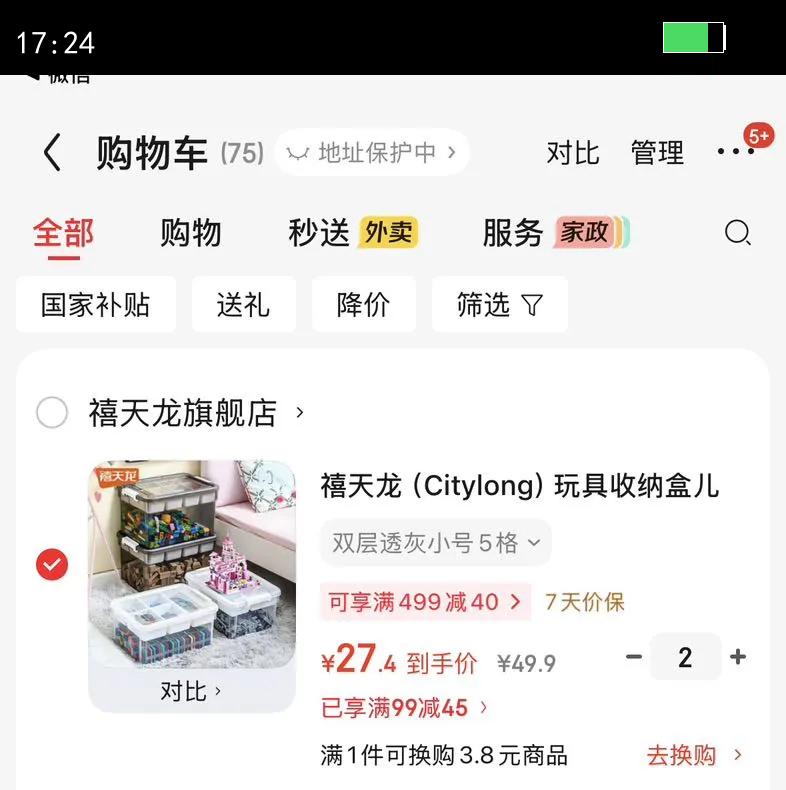Image resolution: width=786 pixels, height=790 pixels.
Task: Open the 地址保护中 address chip
Action: point(372,153)
